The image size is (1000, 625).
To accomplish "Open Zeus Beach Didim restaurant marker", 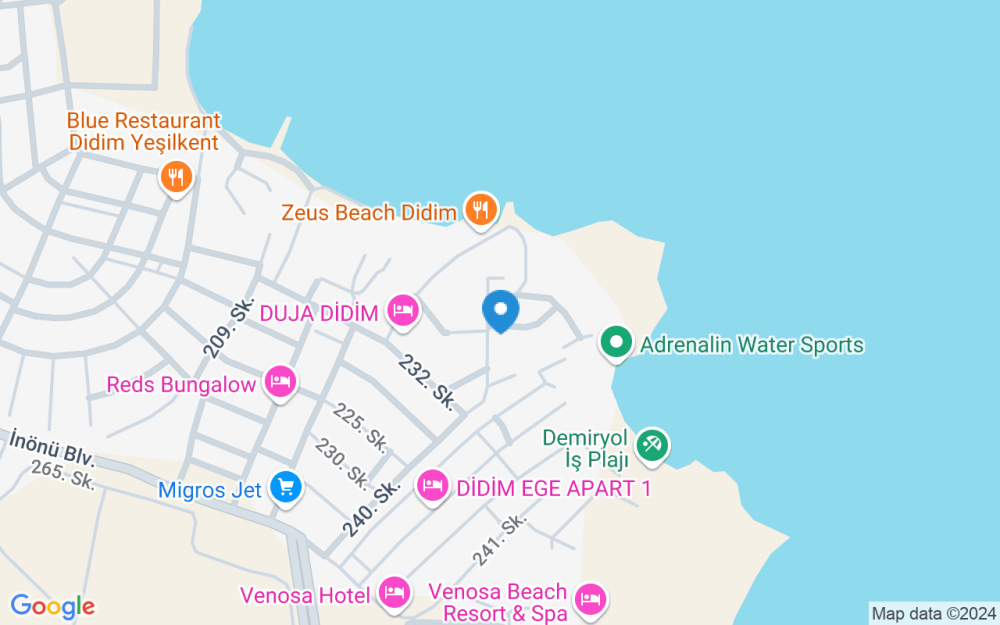I will (x=481, y=210).
